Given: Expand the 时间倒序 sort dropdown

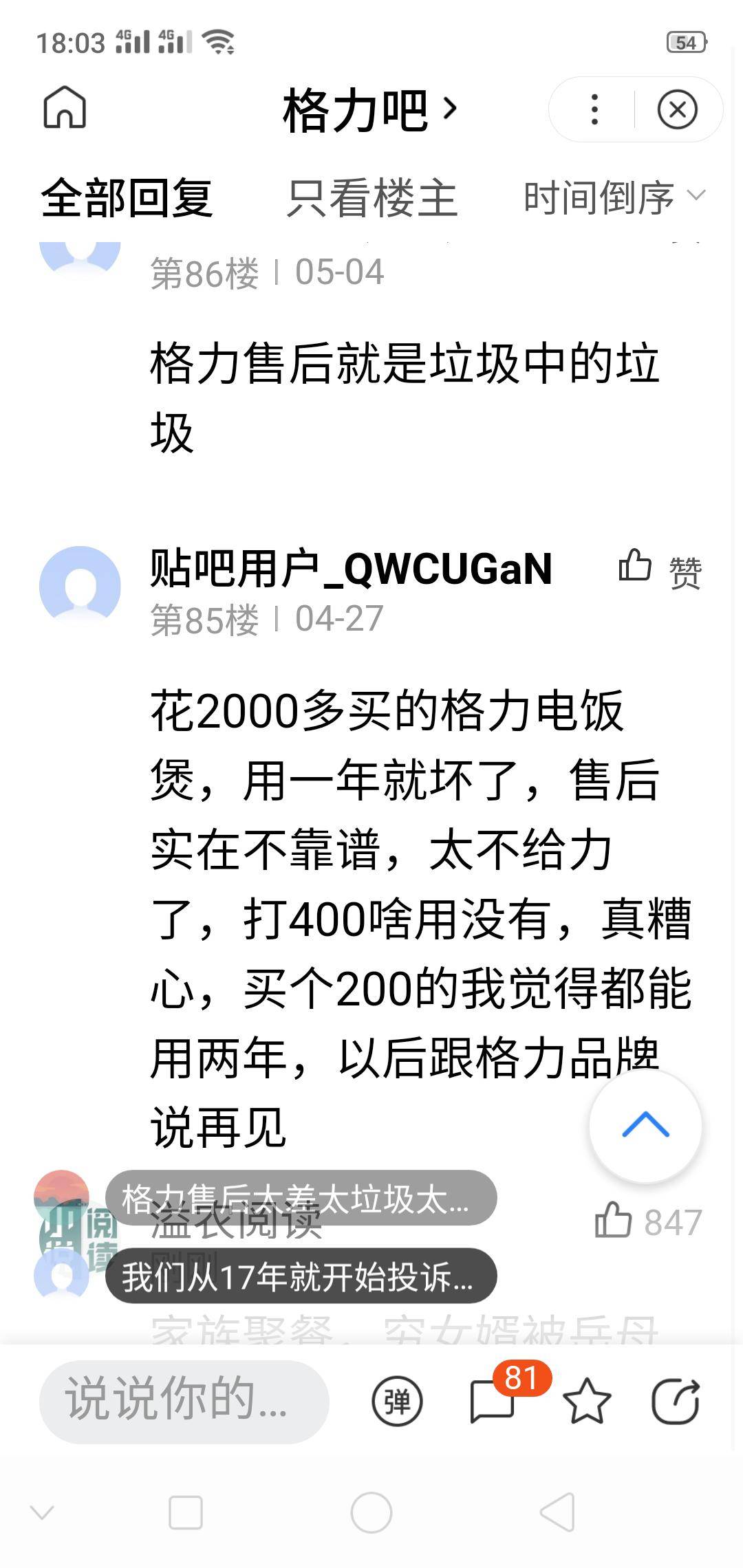Looking at the screenshot, I should point(614,198).
